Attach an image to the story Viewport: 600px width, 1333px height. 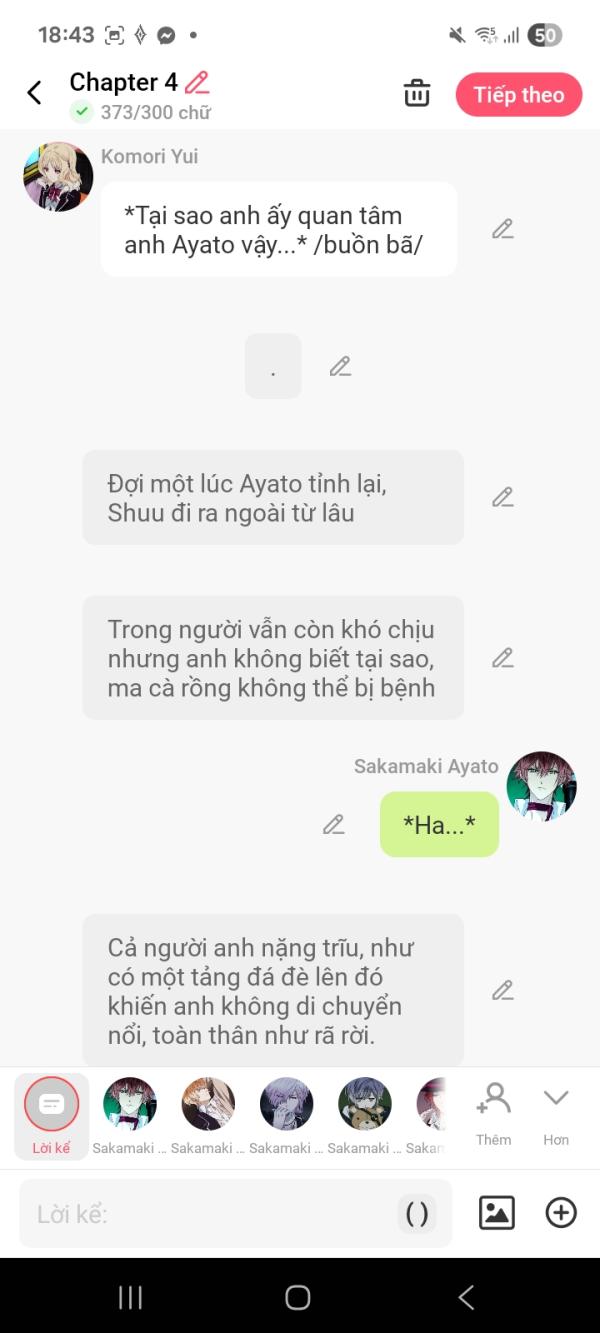click(x=497, y=1213)
